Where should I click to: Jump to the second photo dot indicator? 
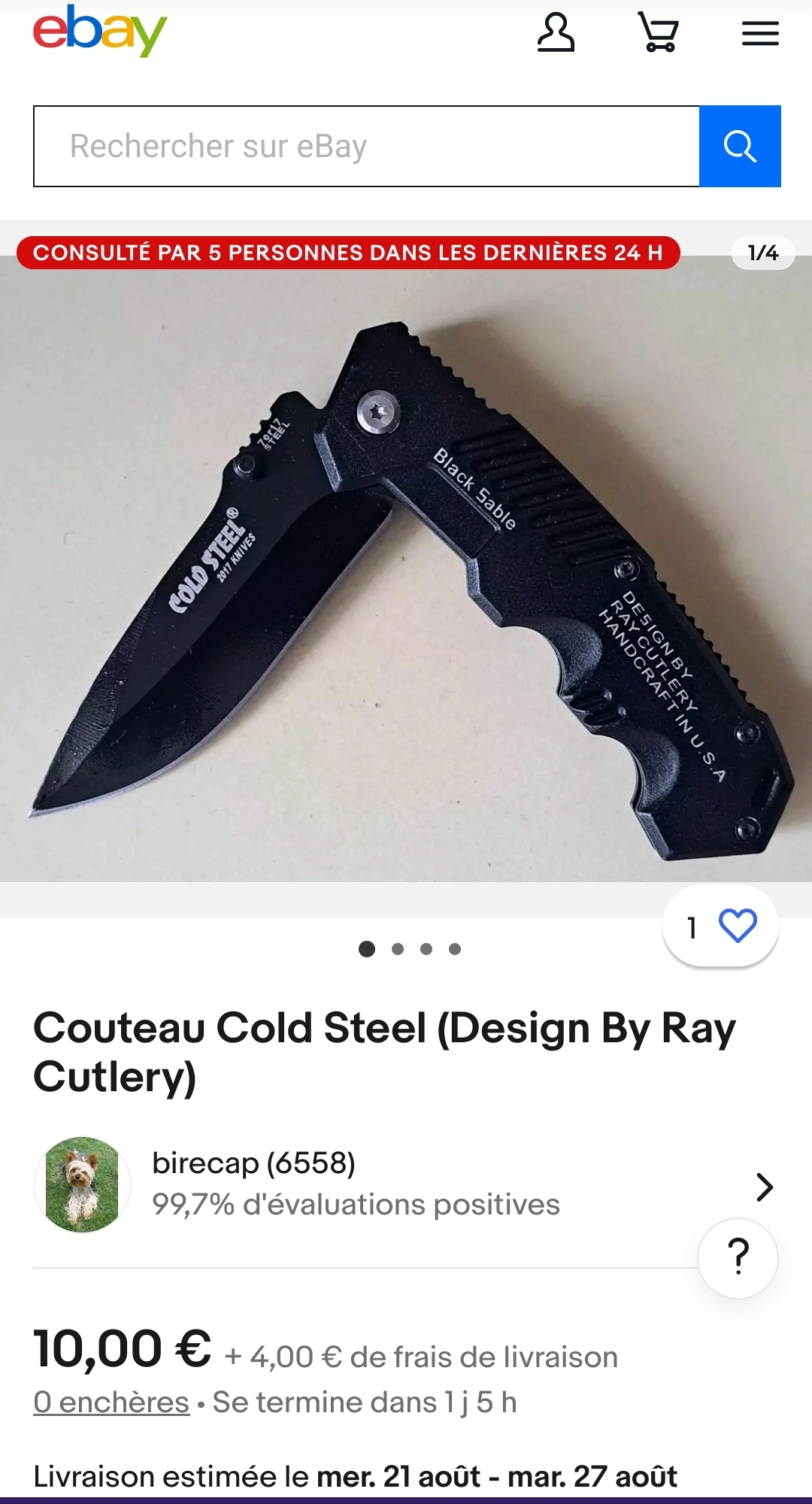coord(398,949)
